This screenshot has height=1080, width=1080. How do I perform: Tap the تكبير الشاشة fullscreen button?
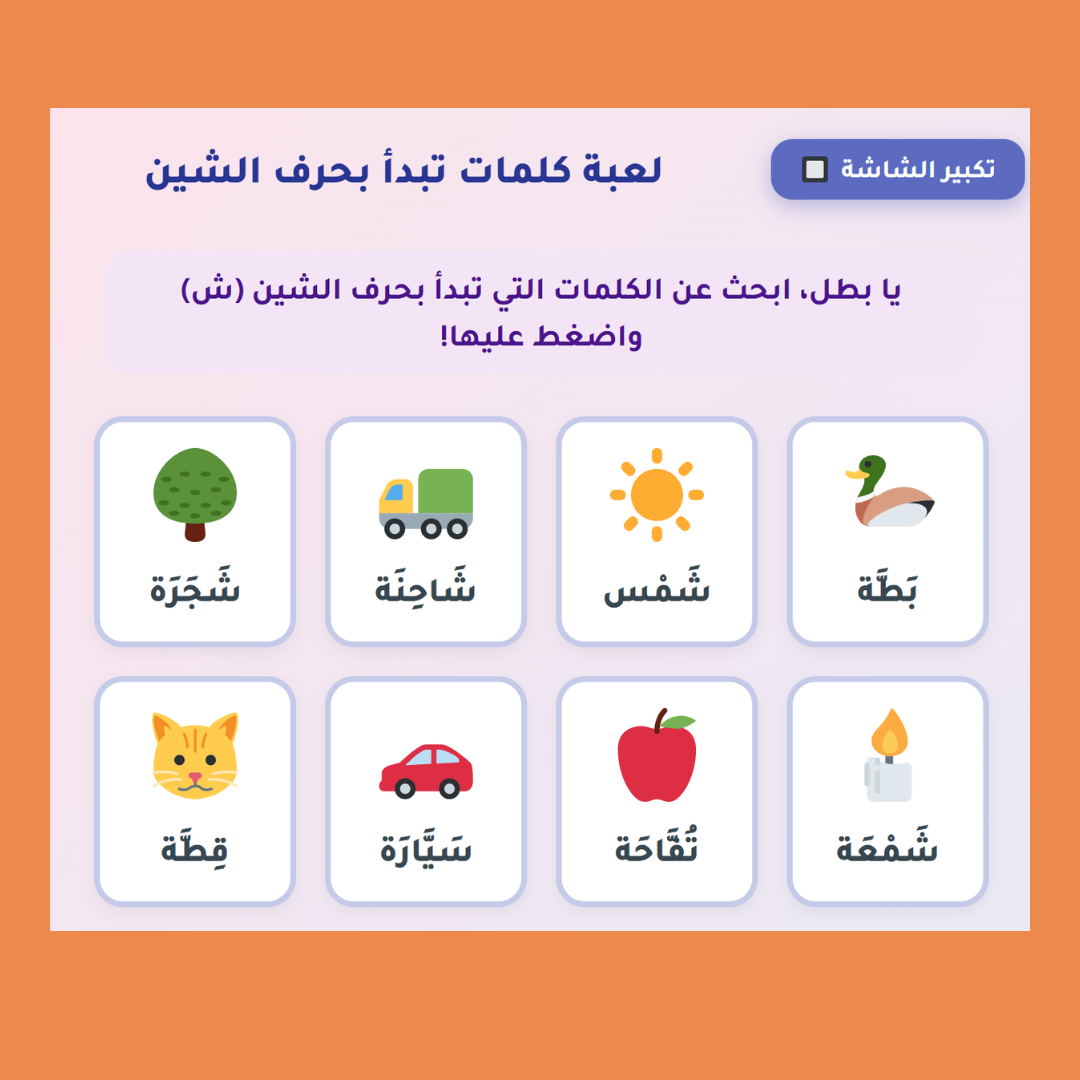point(897,169)
